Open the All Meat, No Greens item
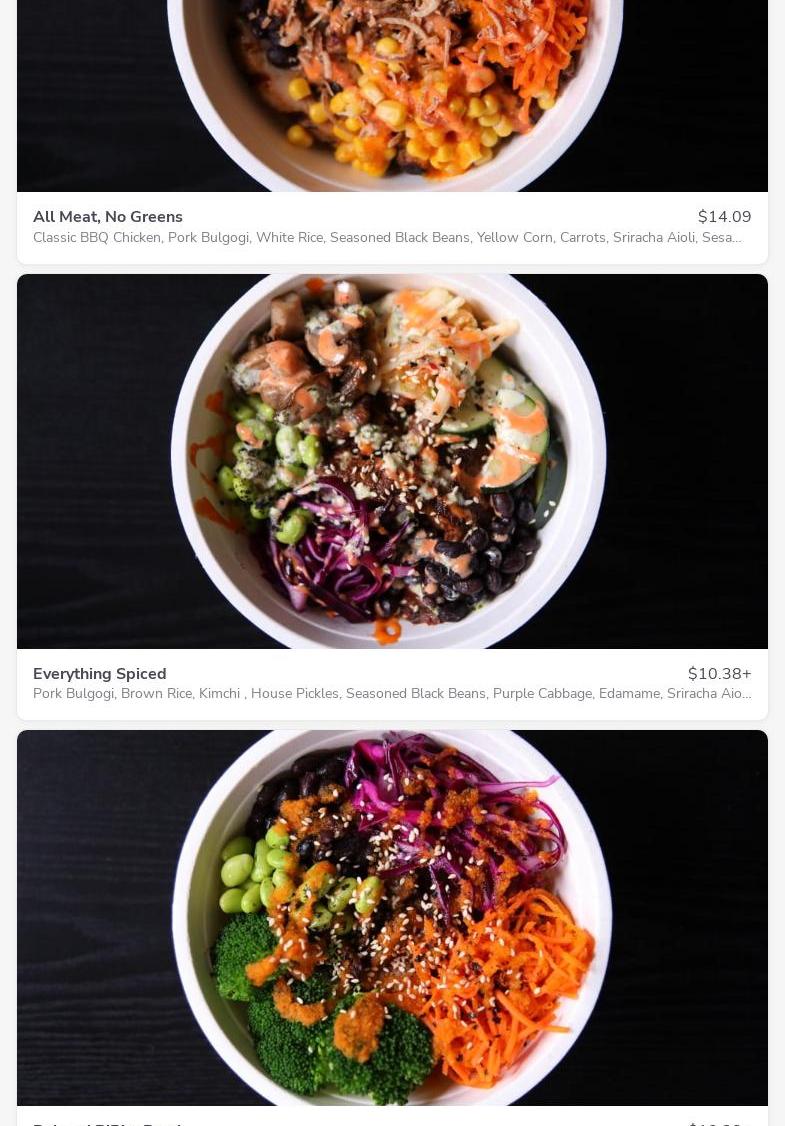The height and width of the screenshot is (1126, 785). (108, 217)
